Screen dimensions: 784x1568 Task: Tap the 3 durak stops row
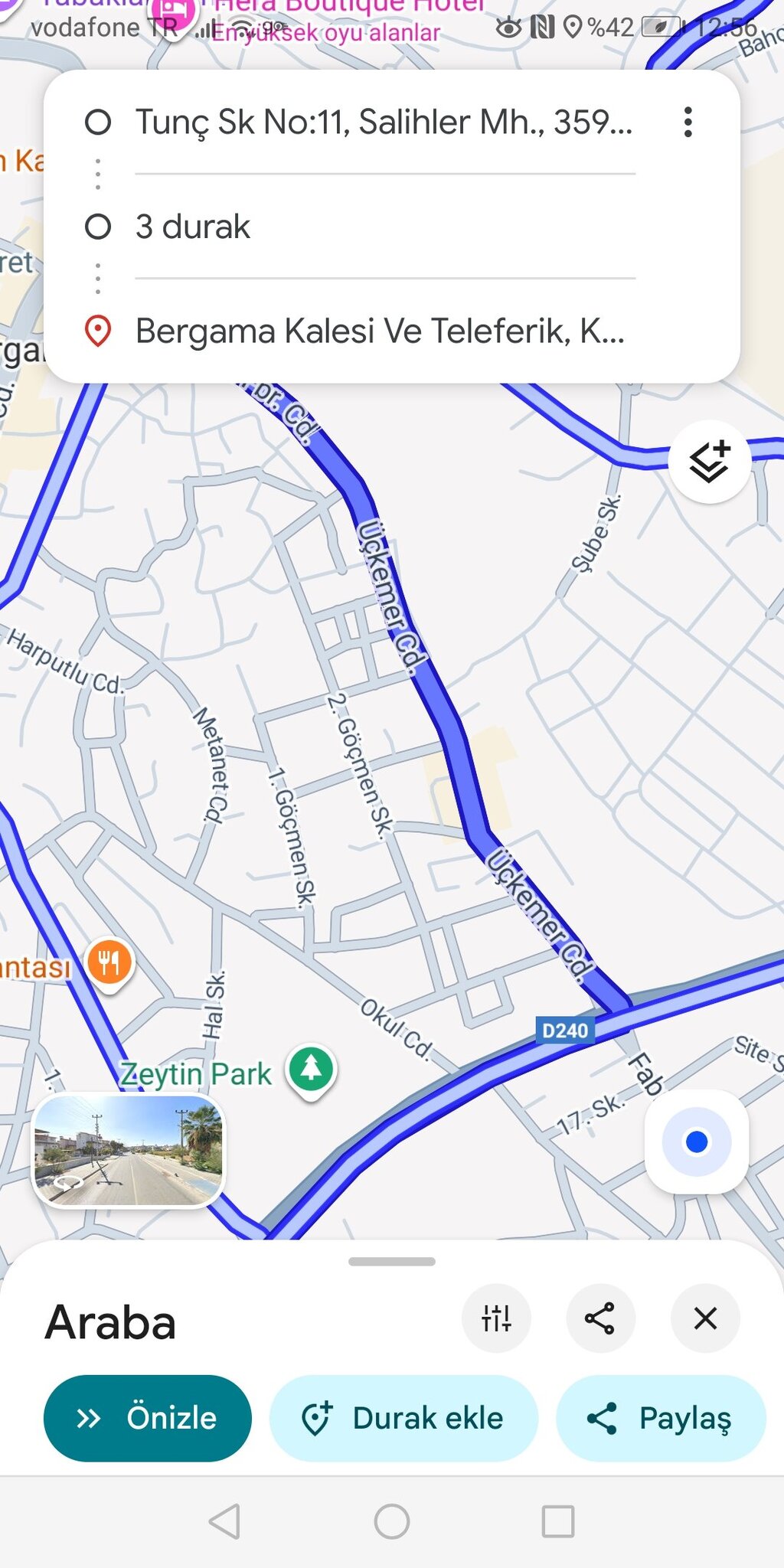tap(191, 226)
